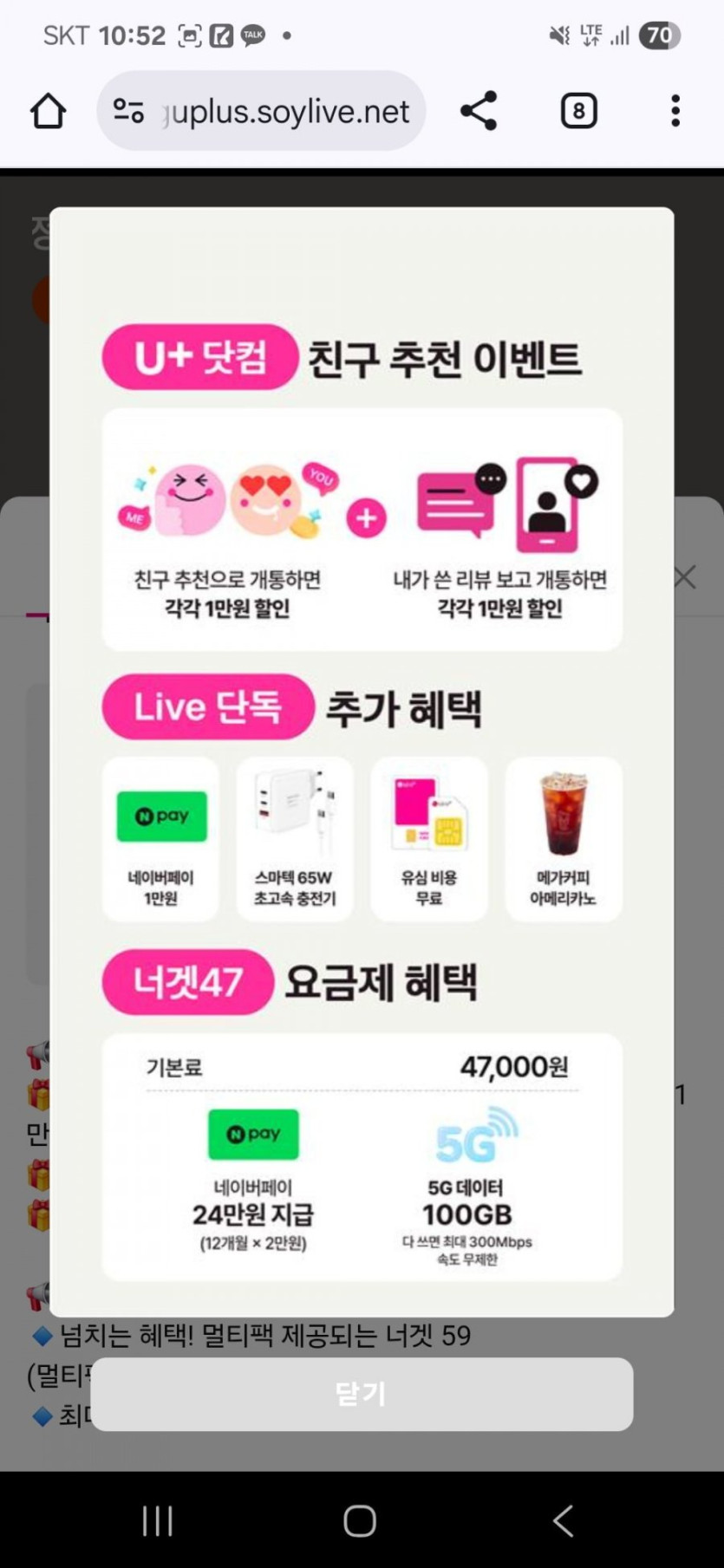Go back using the system back button
Screen dimensions: 724x1568
[563, 1520]
